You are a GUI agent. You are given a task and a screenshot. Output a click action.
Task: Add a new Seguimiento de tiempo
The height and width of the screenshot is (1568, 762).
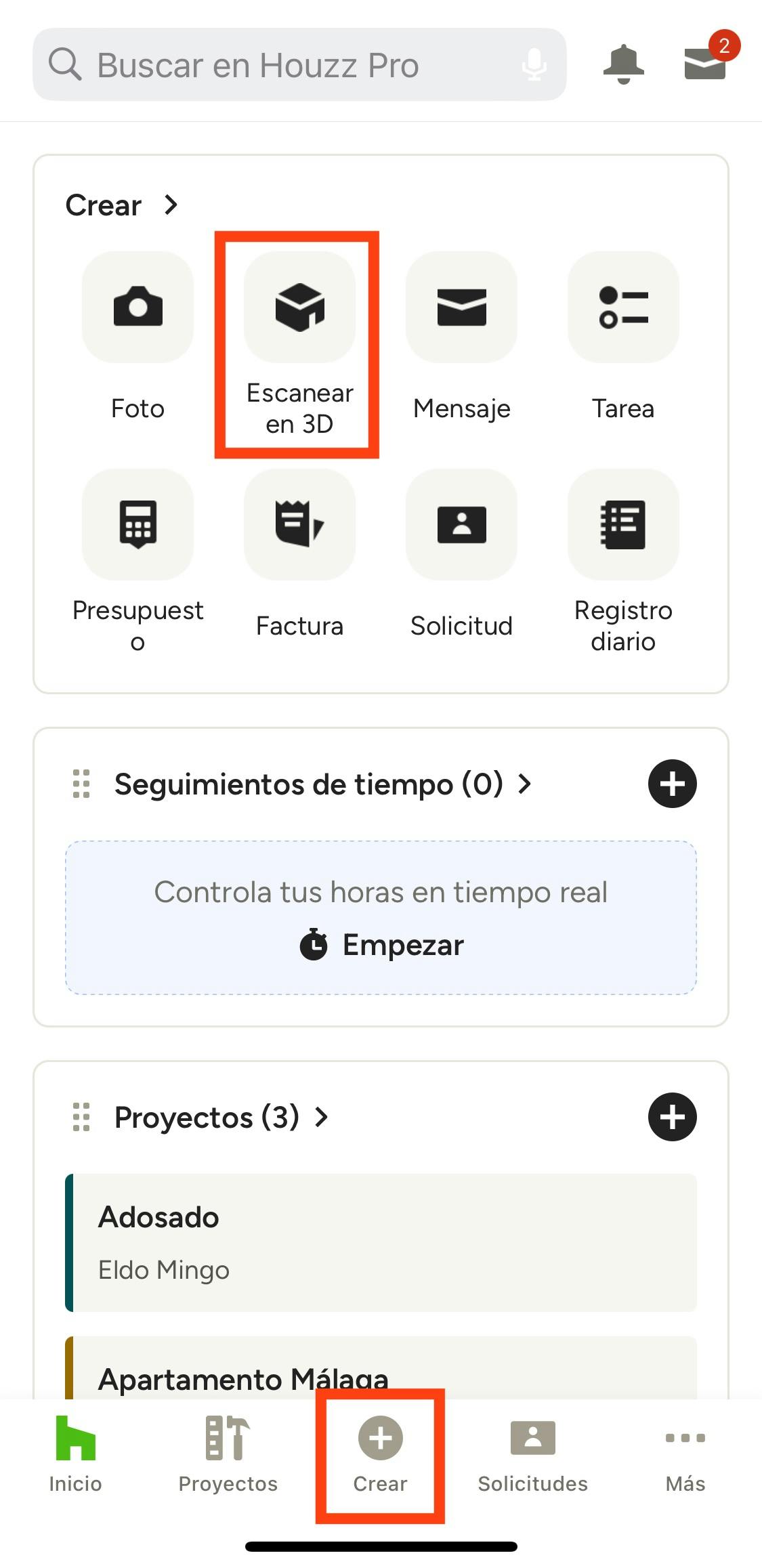672,784
